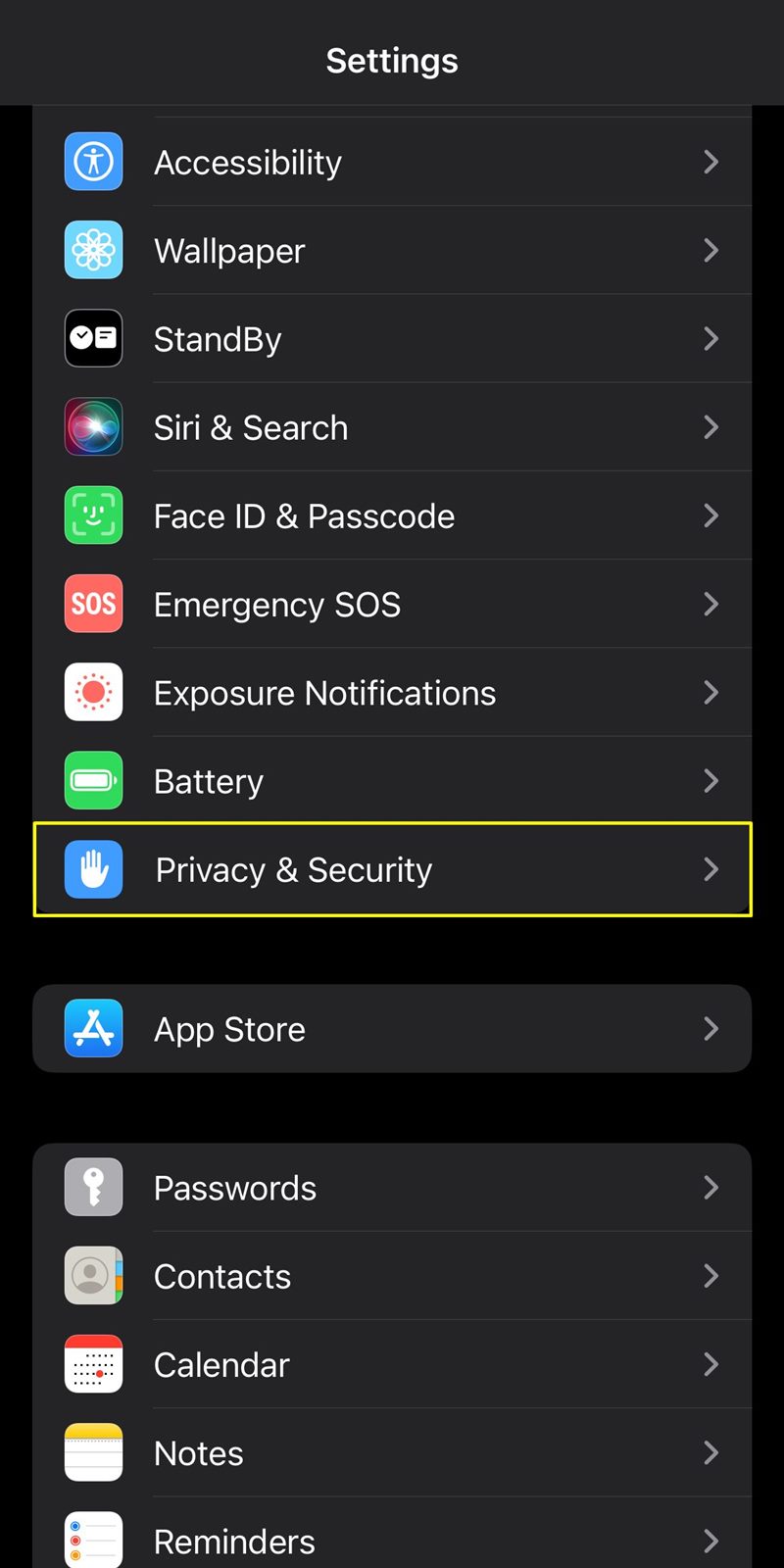This screenshot has width=784, height=1568.
Task: Open the App Store row chevron
Action: [711, 1028]
